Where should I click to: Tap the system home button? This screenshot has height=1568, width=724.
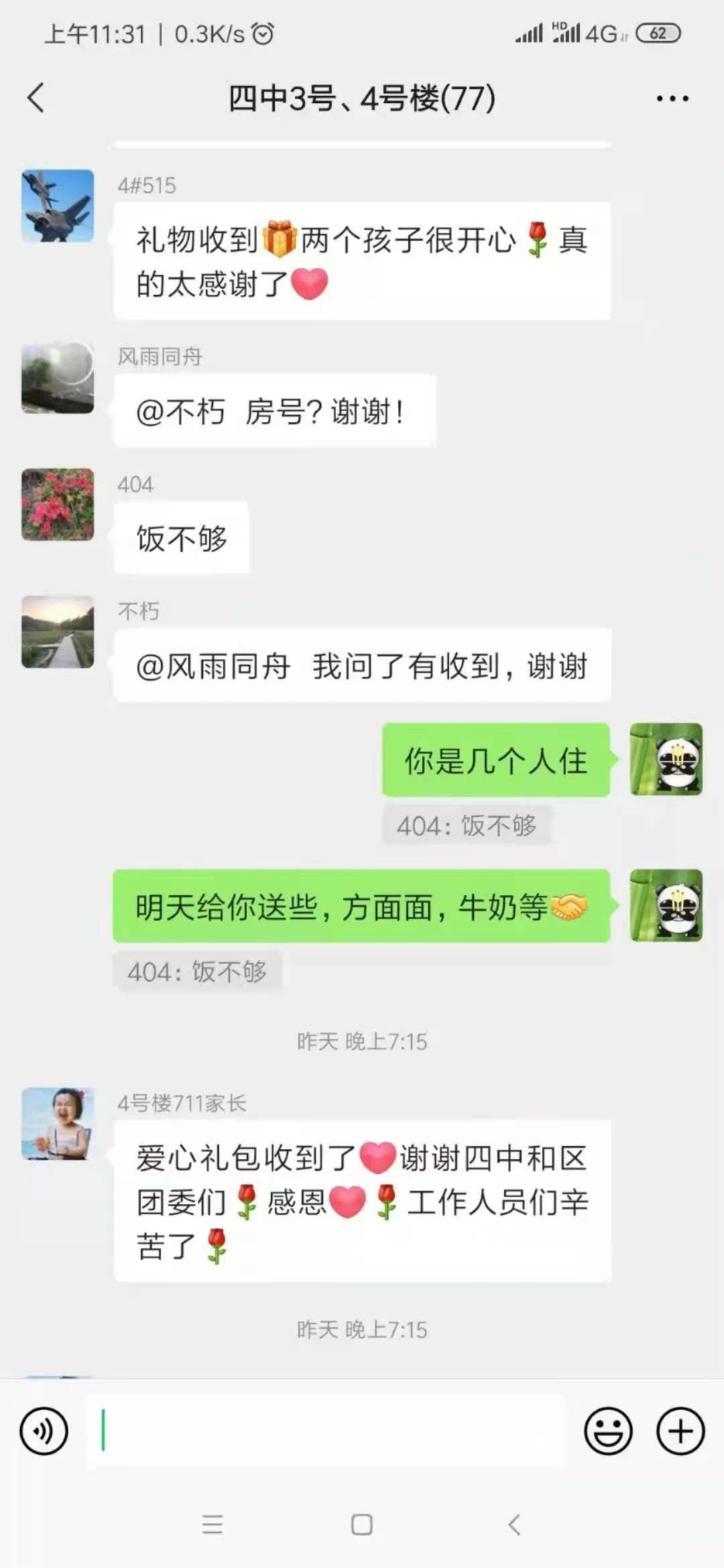[x=362, y=1525]
